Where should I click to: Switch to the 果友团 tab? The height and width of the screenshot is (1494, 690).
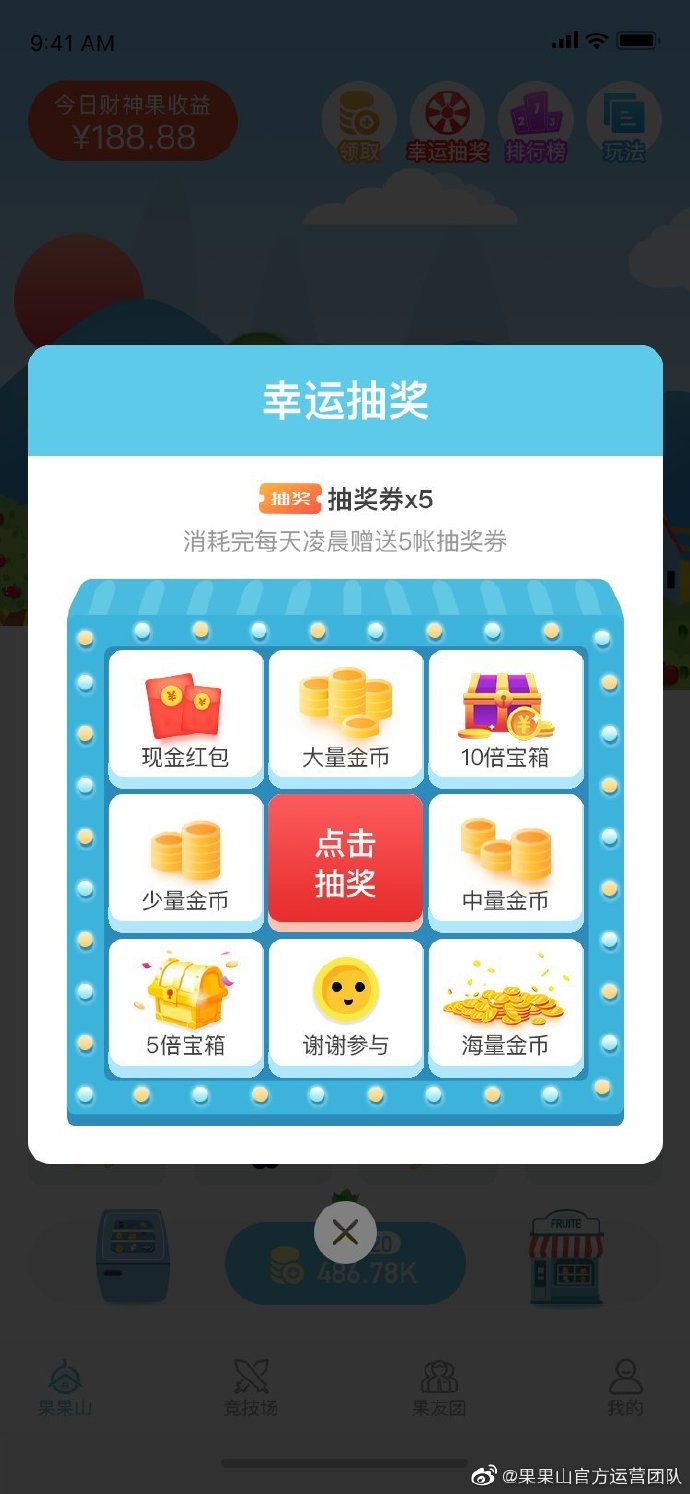(439, 1387)
